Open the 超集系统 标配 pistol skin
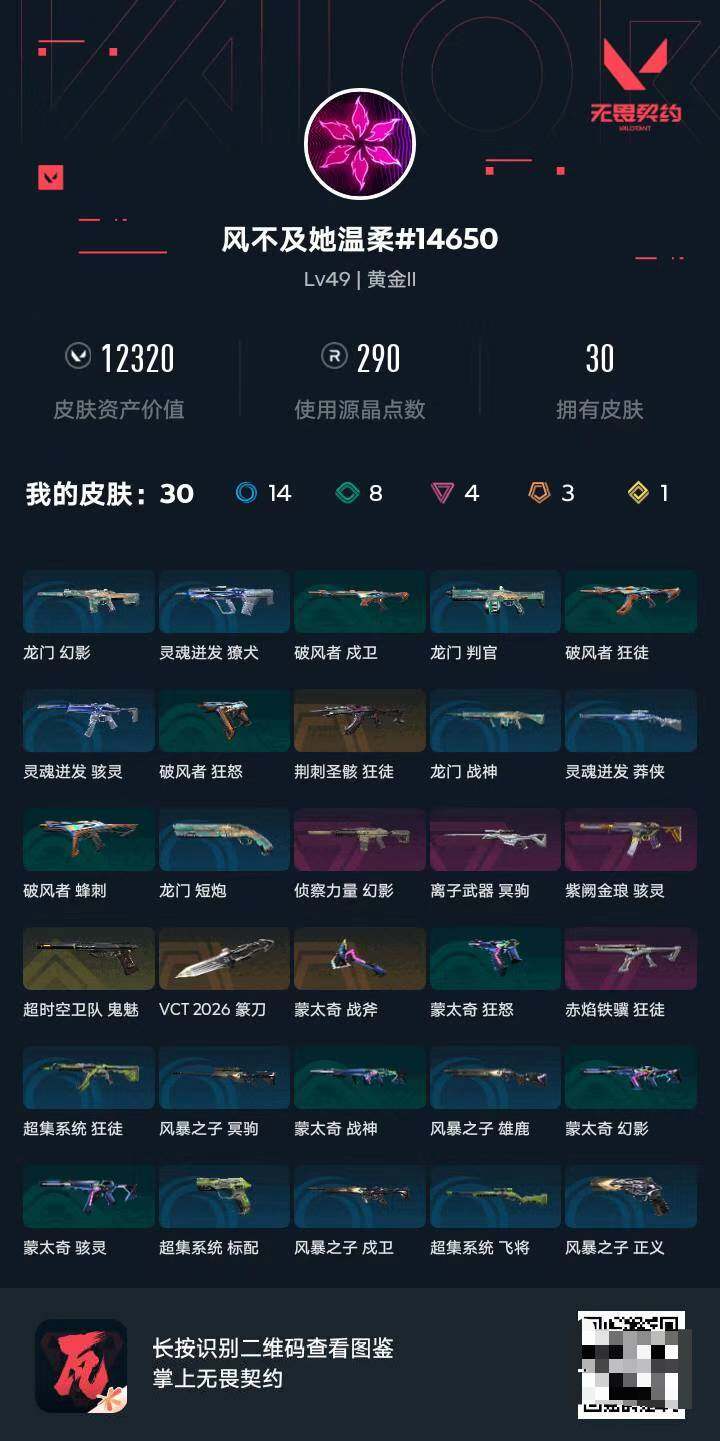 [x=223, y=1197]
